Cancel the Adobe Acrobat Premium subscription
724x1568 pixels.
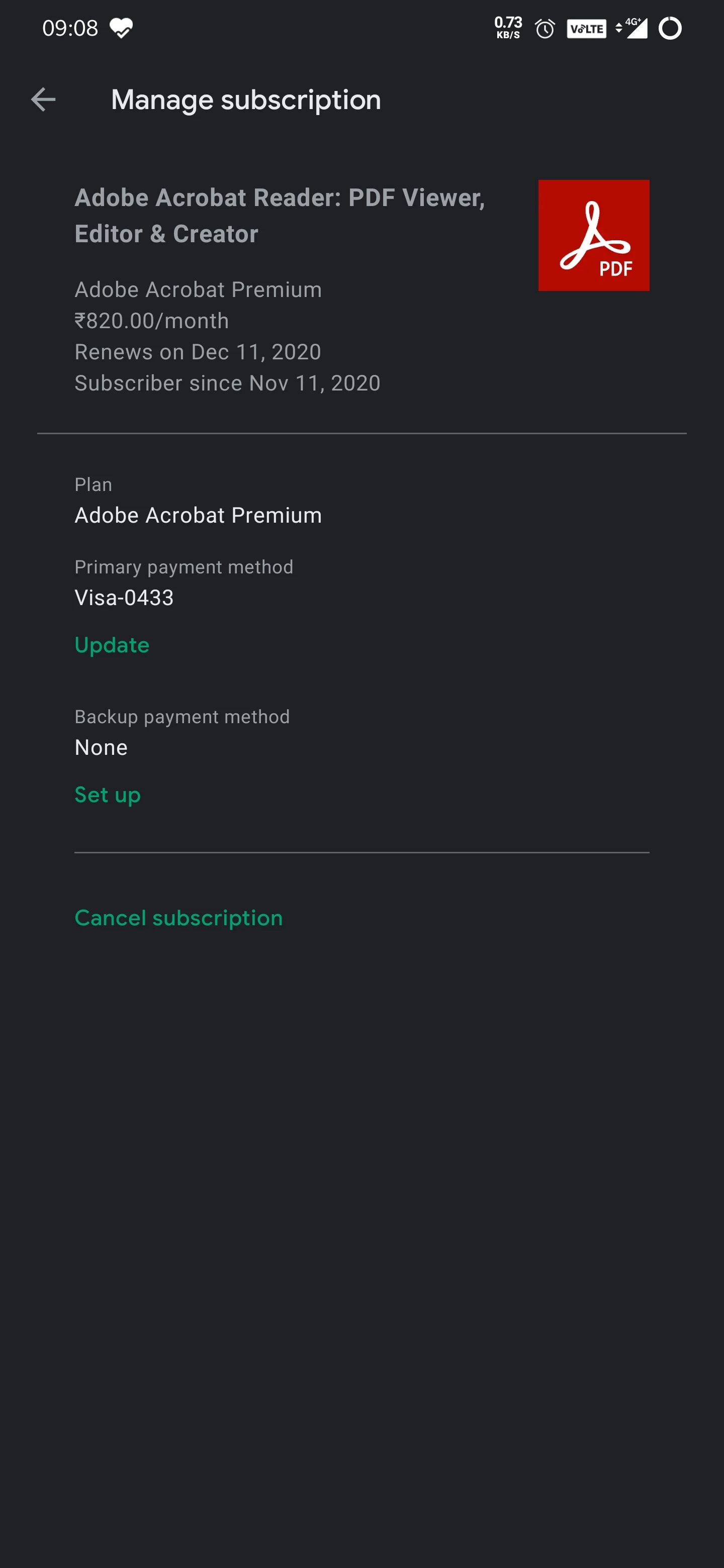(178, 917)
